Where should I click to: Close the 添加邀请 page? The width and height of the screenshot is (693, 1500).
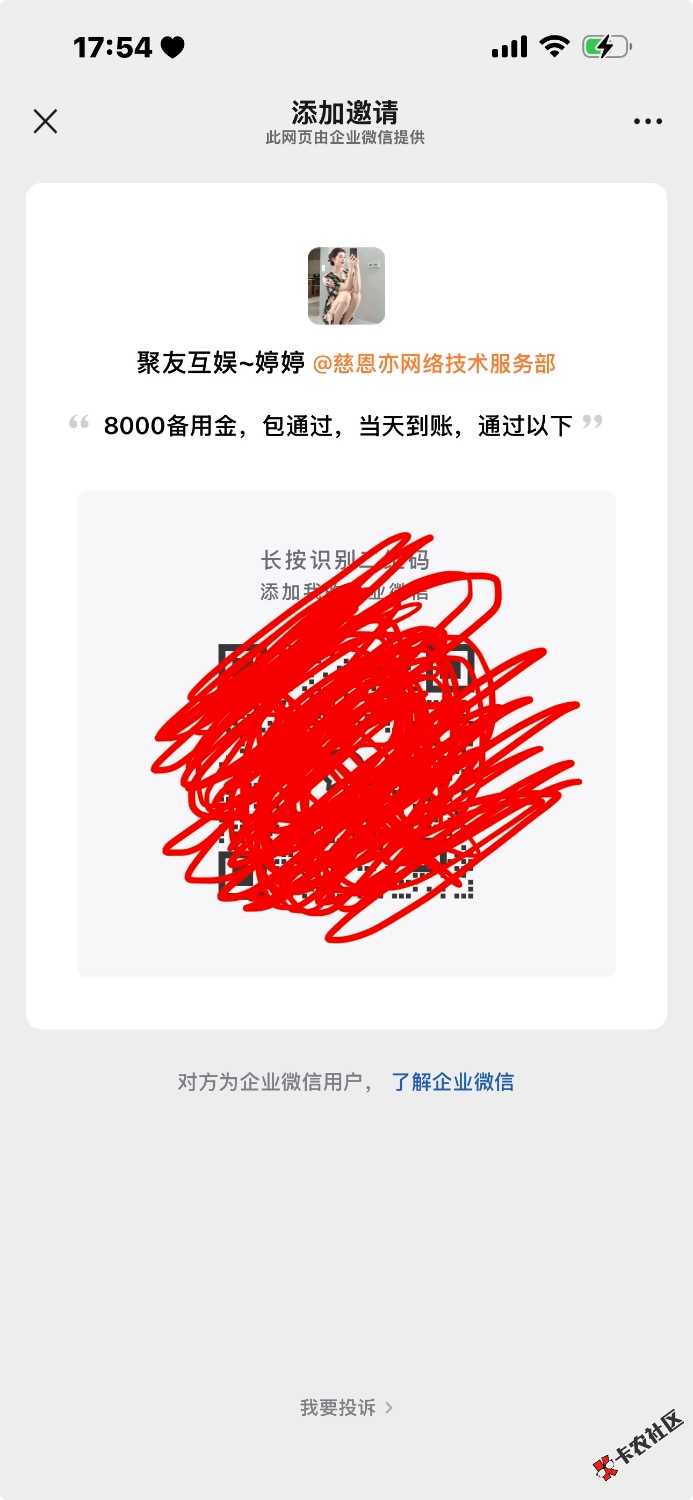[x=45, y=121]
